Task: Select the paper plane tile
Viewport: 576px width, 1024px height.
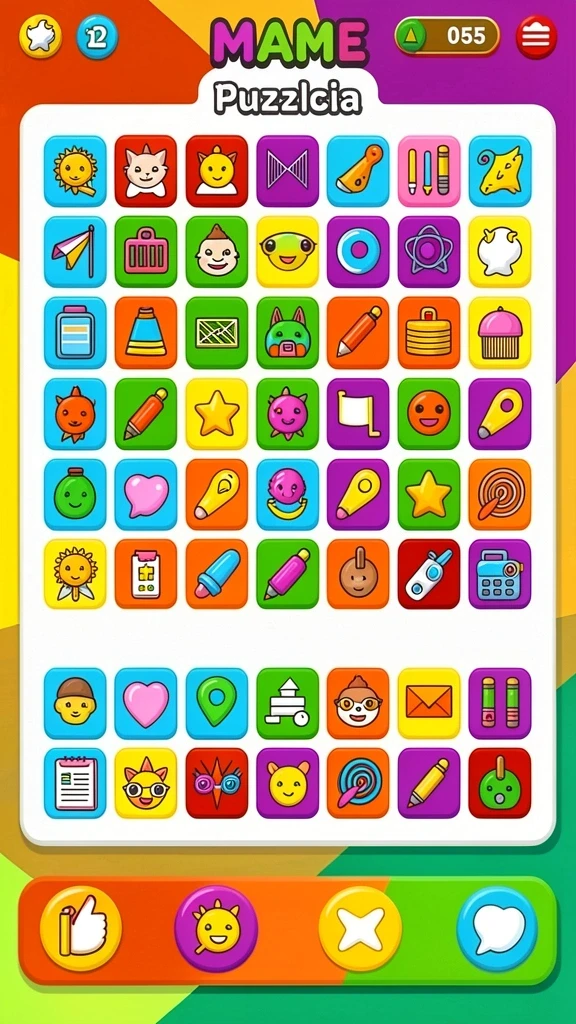Action: [x=75, y=252]
